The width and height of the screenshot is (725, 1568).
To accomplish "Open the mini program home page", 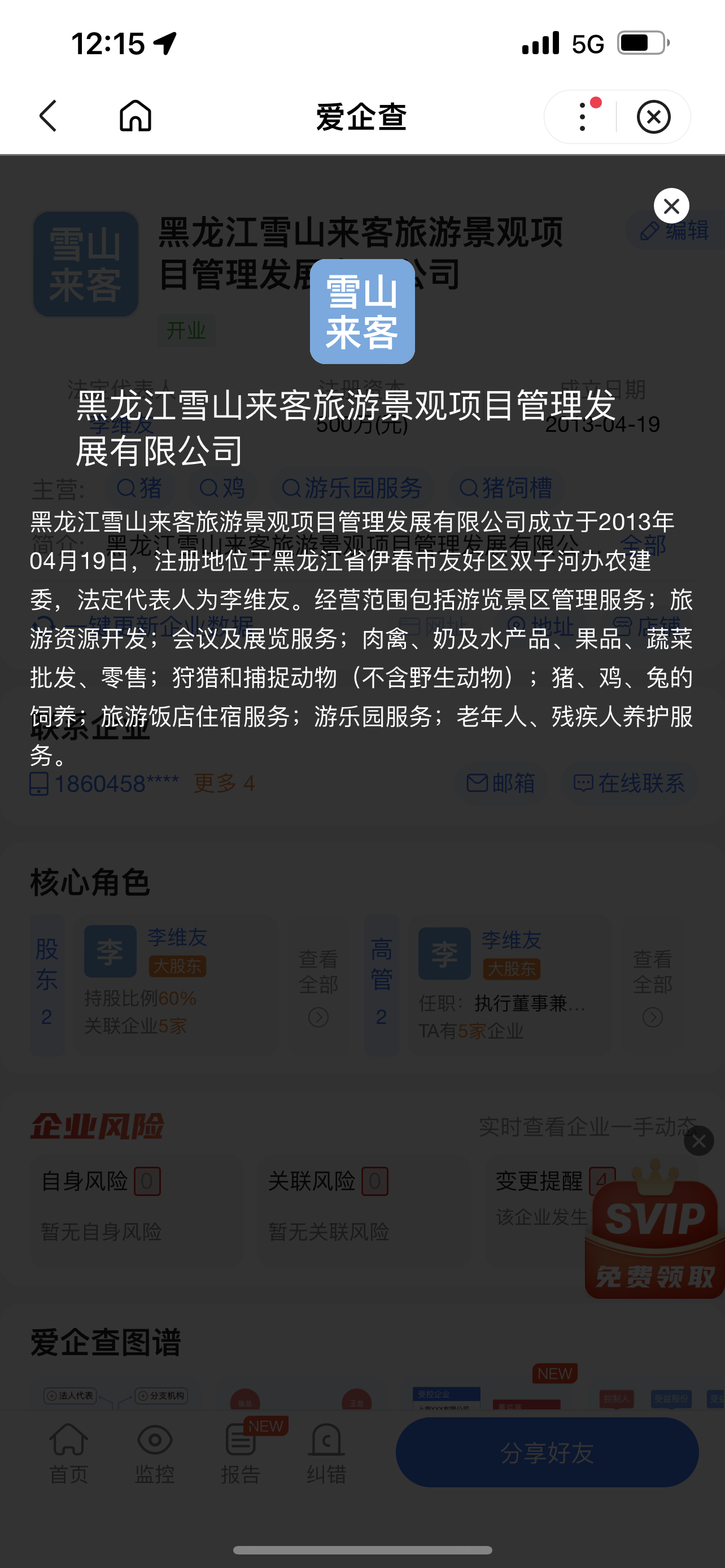I will point(135,116).
